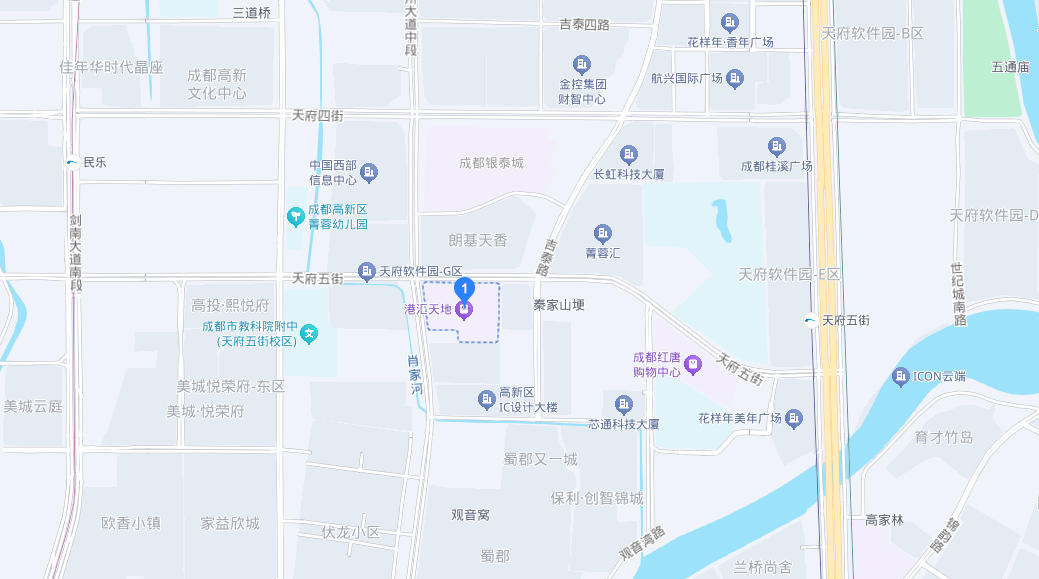Open 菁蓉汇 building marker
This screenshot has height=579, width=1039.
pyautogui.click(x=603, y=233)
